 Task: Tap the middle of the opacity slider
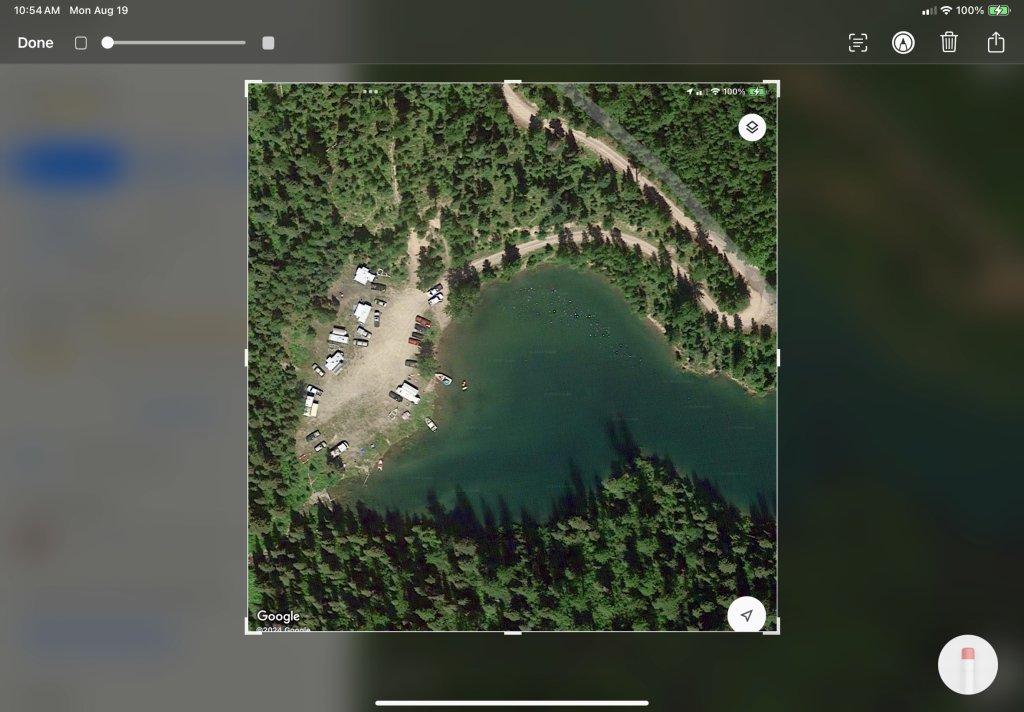[x=175, y=43]
